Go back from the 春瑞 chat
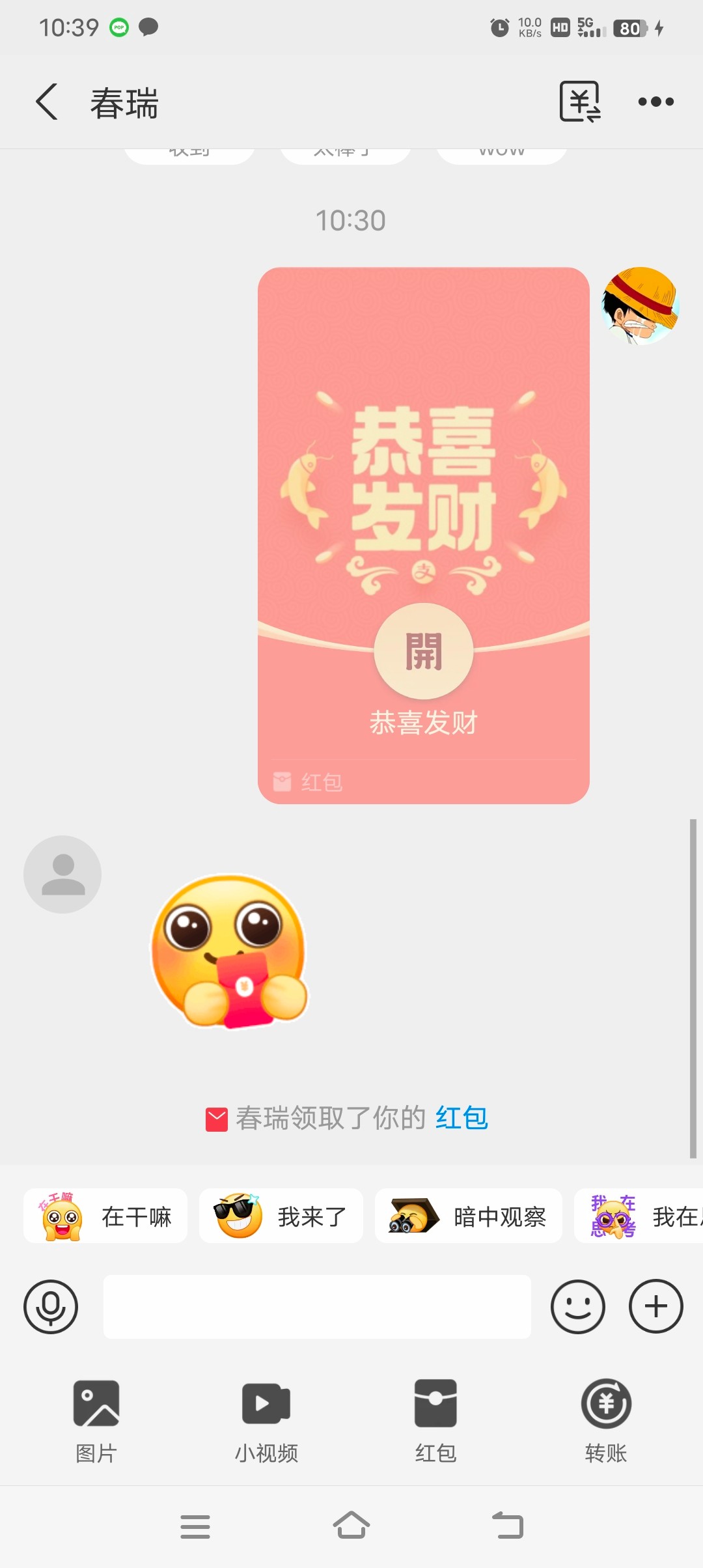This screenshot has height=1568, width=703. (47, 102)
